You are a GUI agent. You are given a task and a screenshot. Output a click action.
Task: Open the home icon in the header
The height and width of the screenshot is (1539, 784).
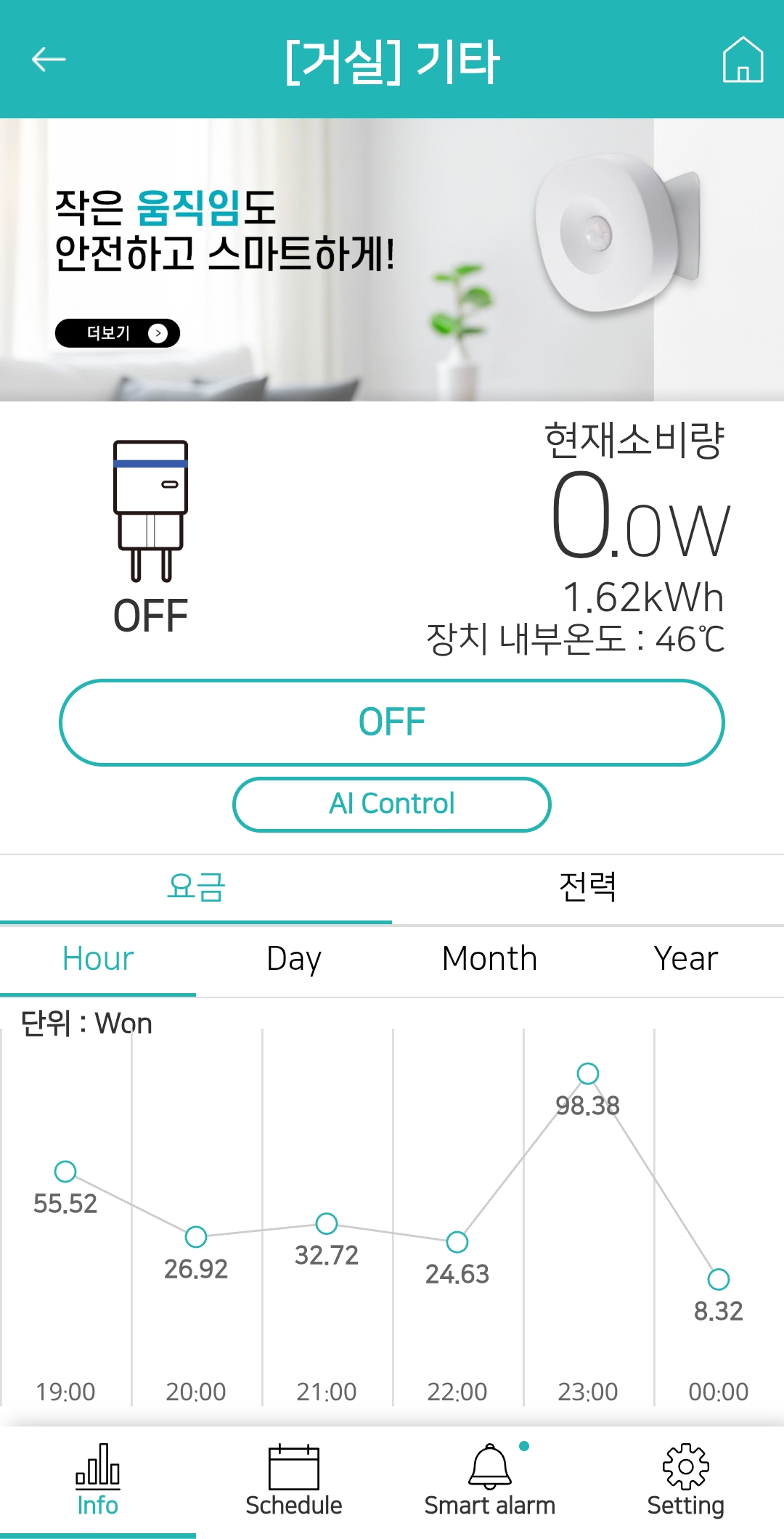[743, 60]
